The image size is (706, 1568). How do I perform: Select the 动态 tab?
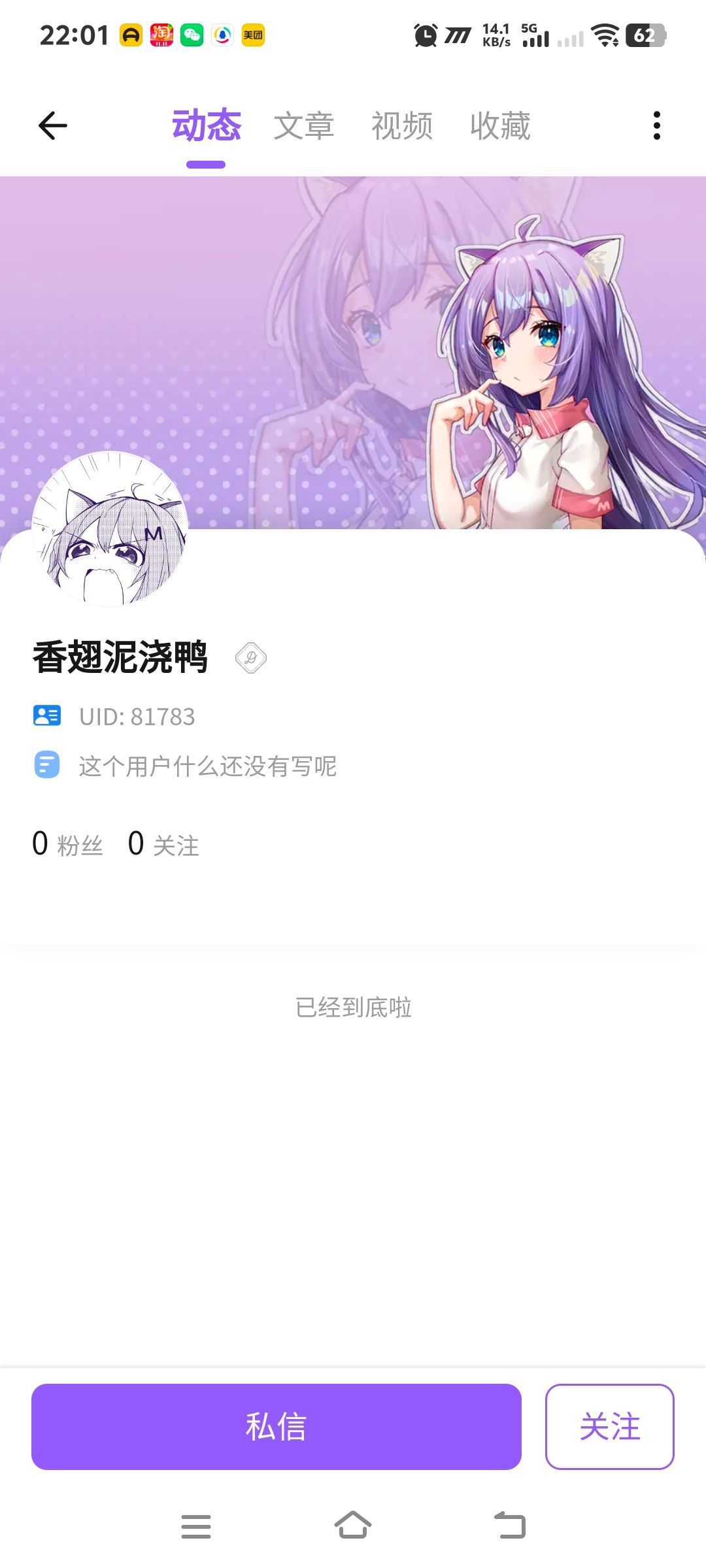point(207,125)
